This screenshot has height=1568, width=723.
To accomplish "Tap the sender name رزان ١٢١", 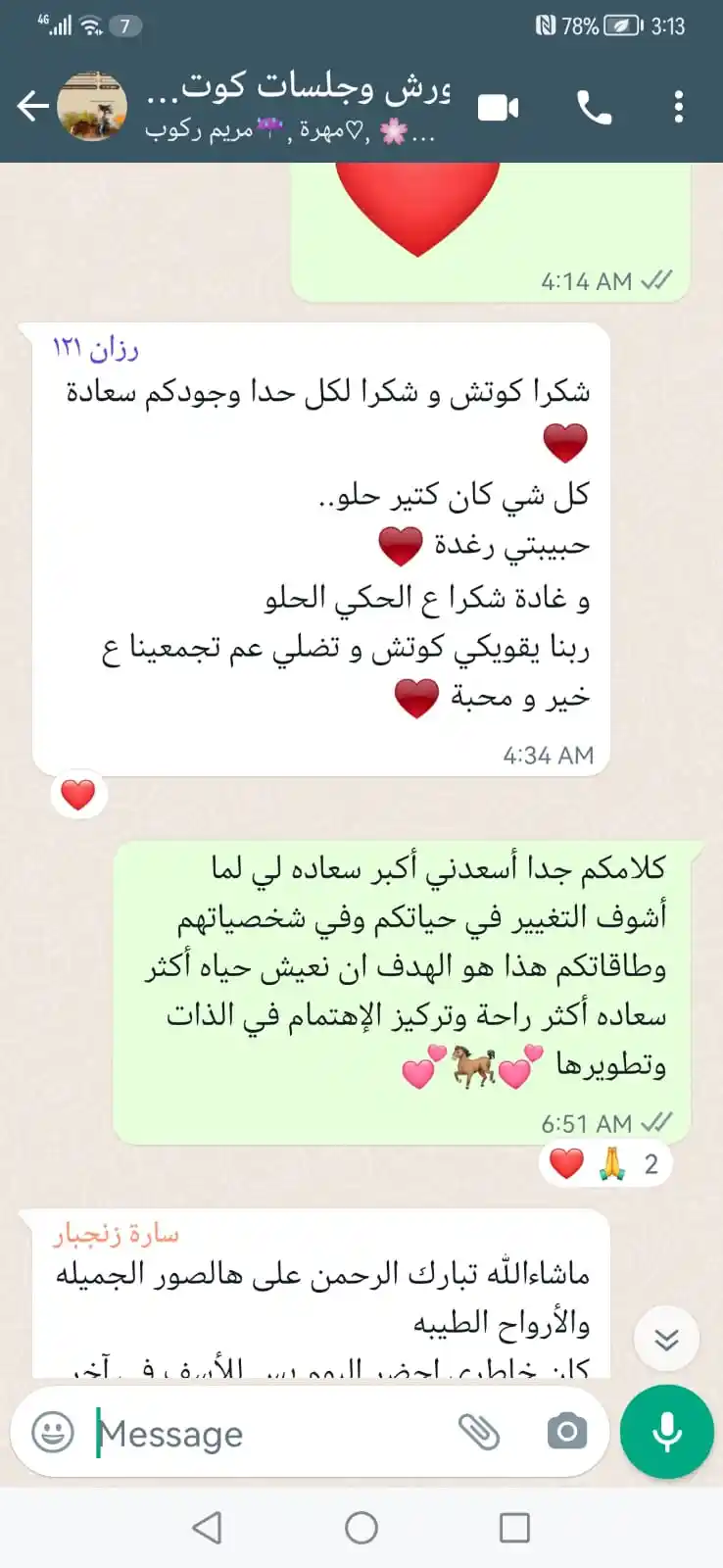I will pyautogui.click(x=95, y=348).
